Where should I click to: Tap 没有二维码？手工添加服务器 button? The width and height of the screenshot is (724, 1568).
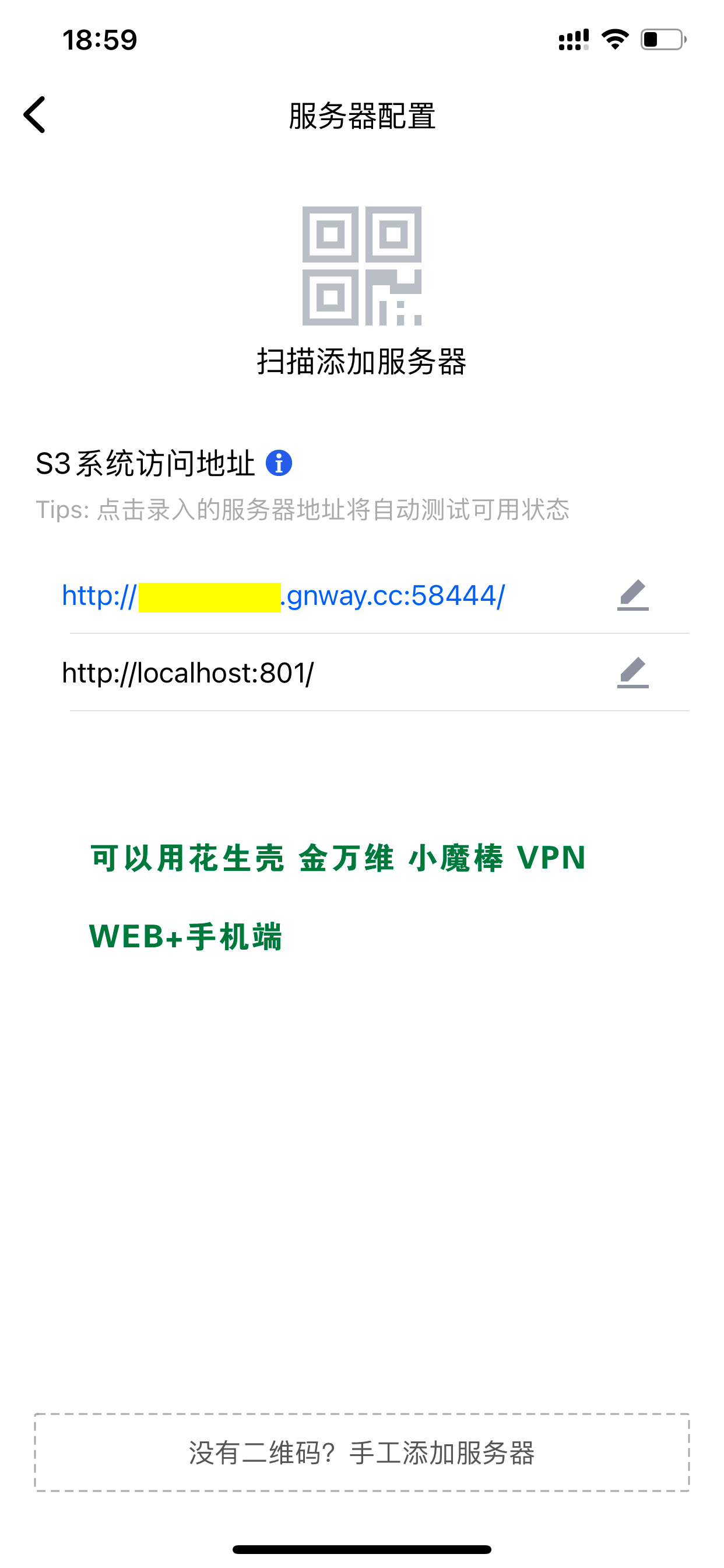361,1453
